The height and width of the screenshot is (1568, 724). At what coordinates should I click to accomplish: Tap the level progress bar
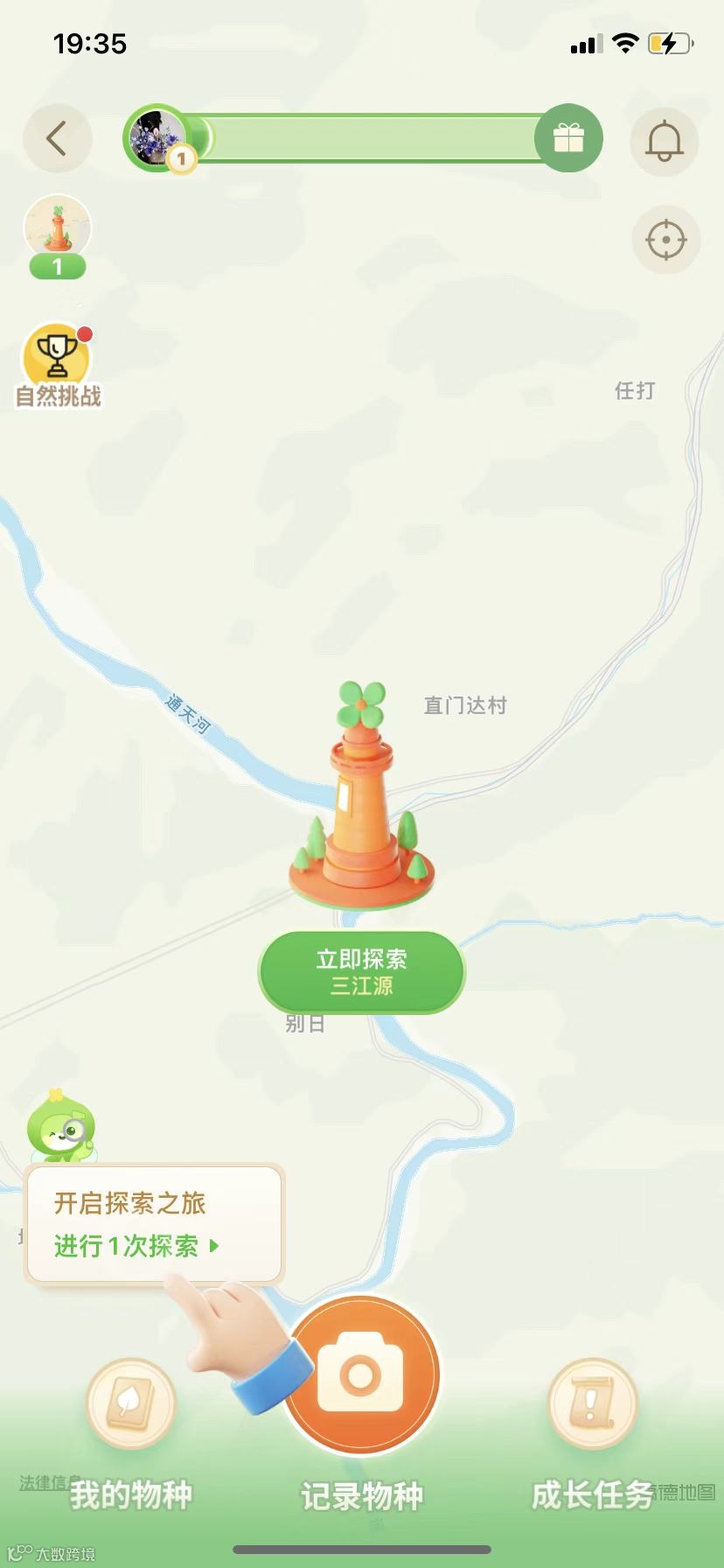coord(367,138)
